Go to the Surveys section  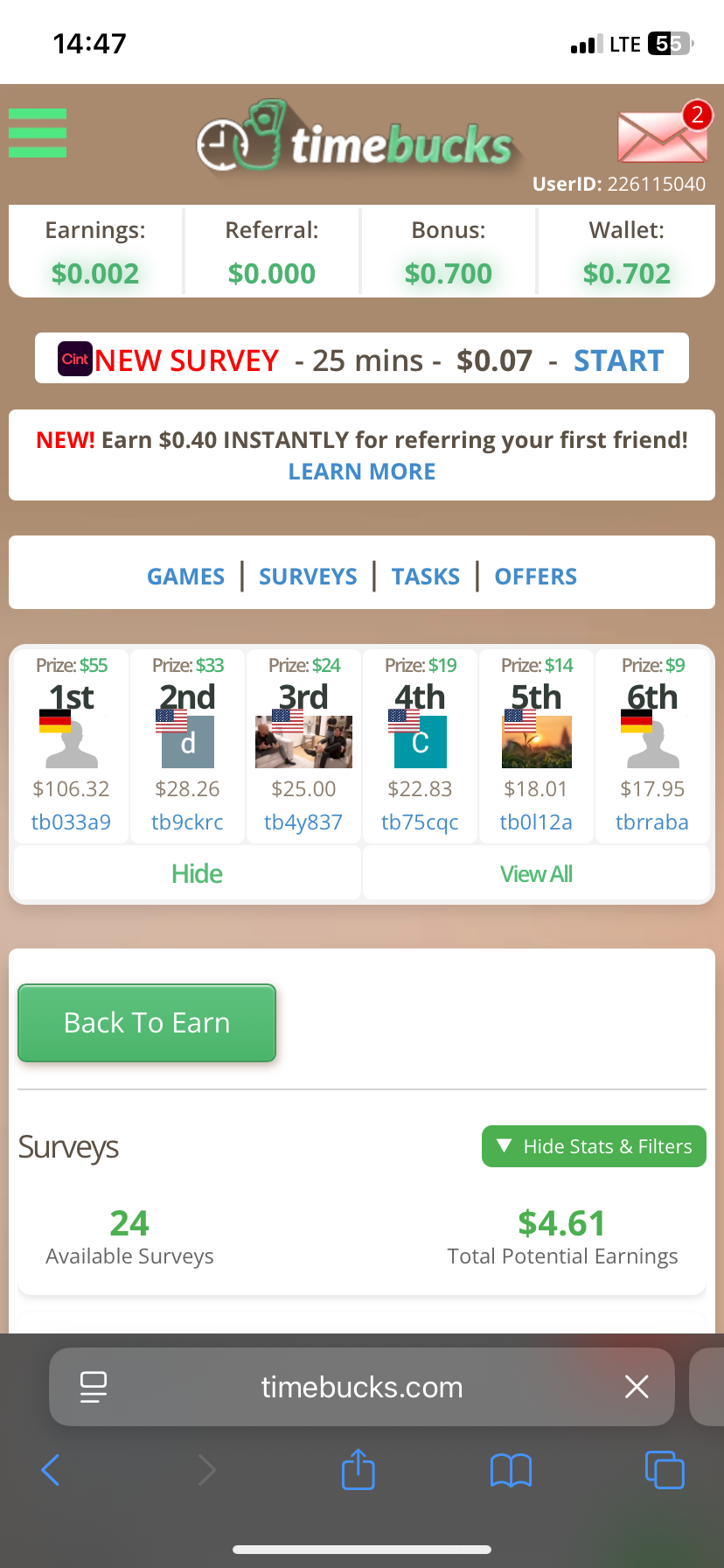click(x=308, y=577)
